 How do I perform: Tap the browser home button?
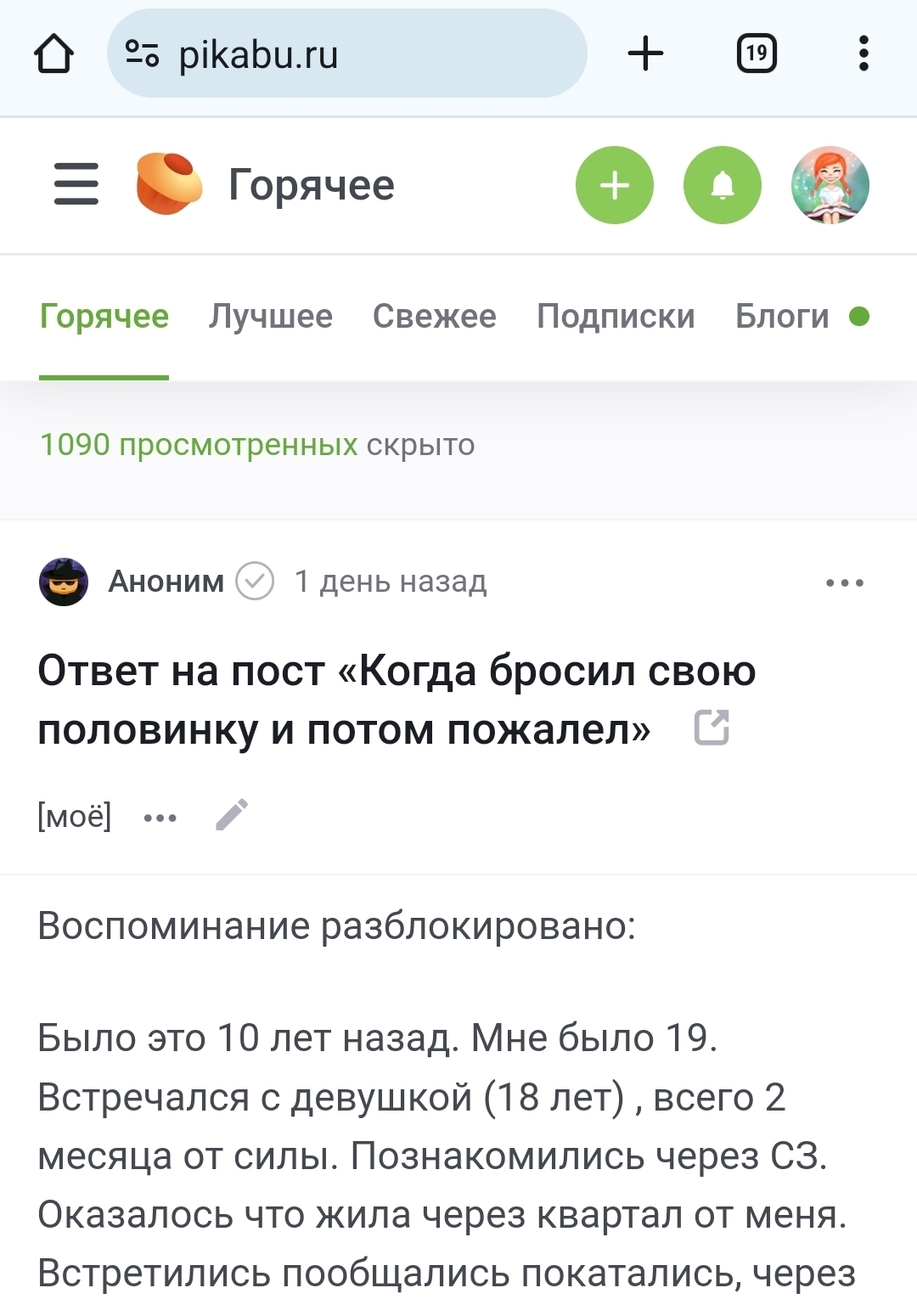(x=53, y=54)
